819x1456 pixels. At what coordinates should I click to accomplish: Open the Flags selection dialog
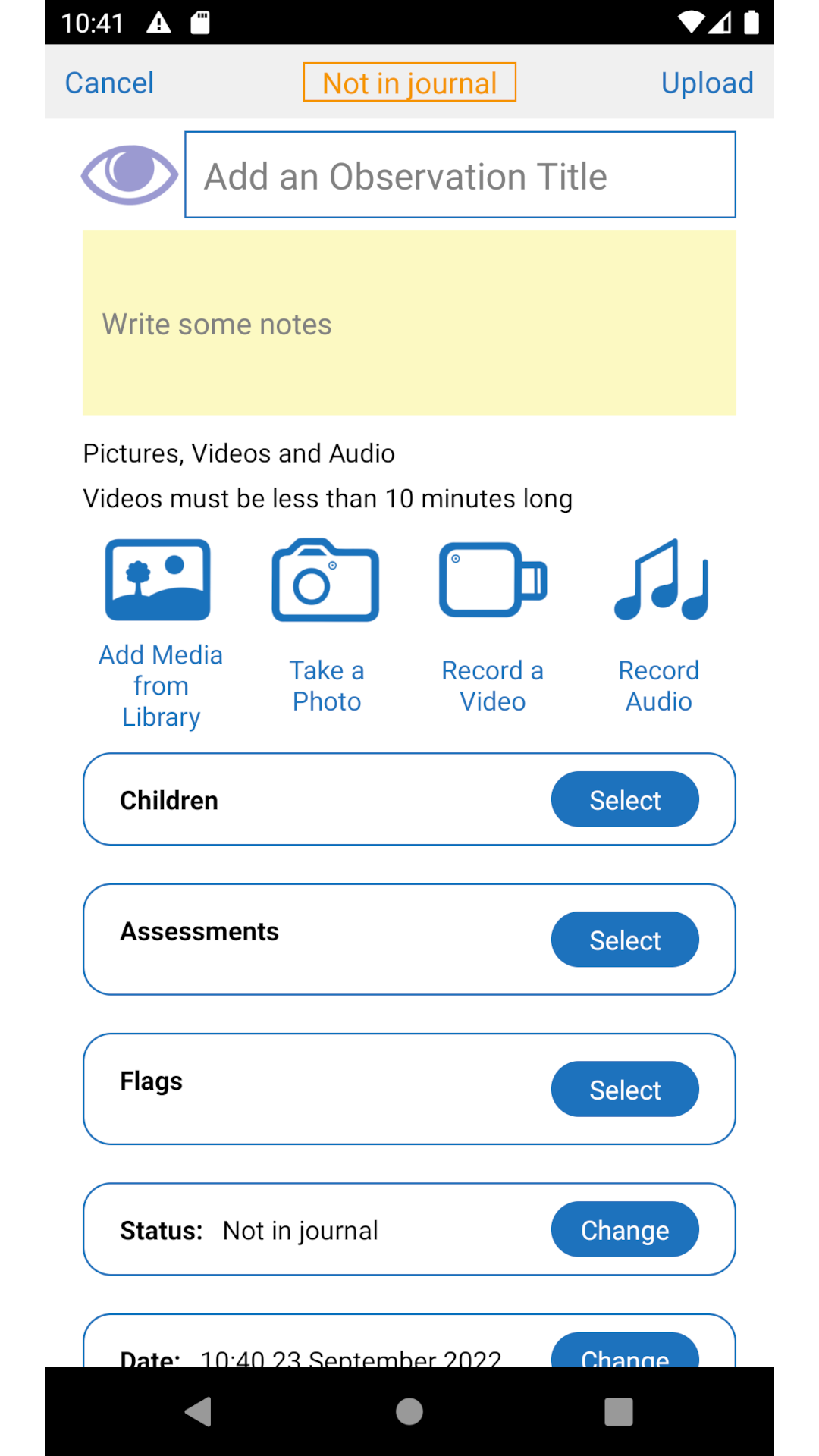[x=624, y=1089]
